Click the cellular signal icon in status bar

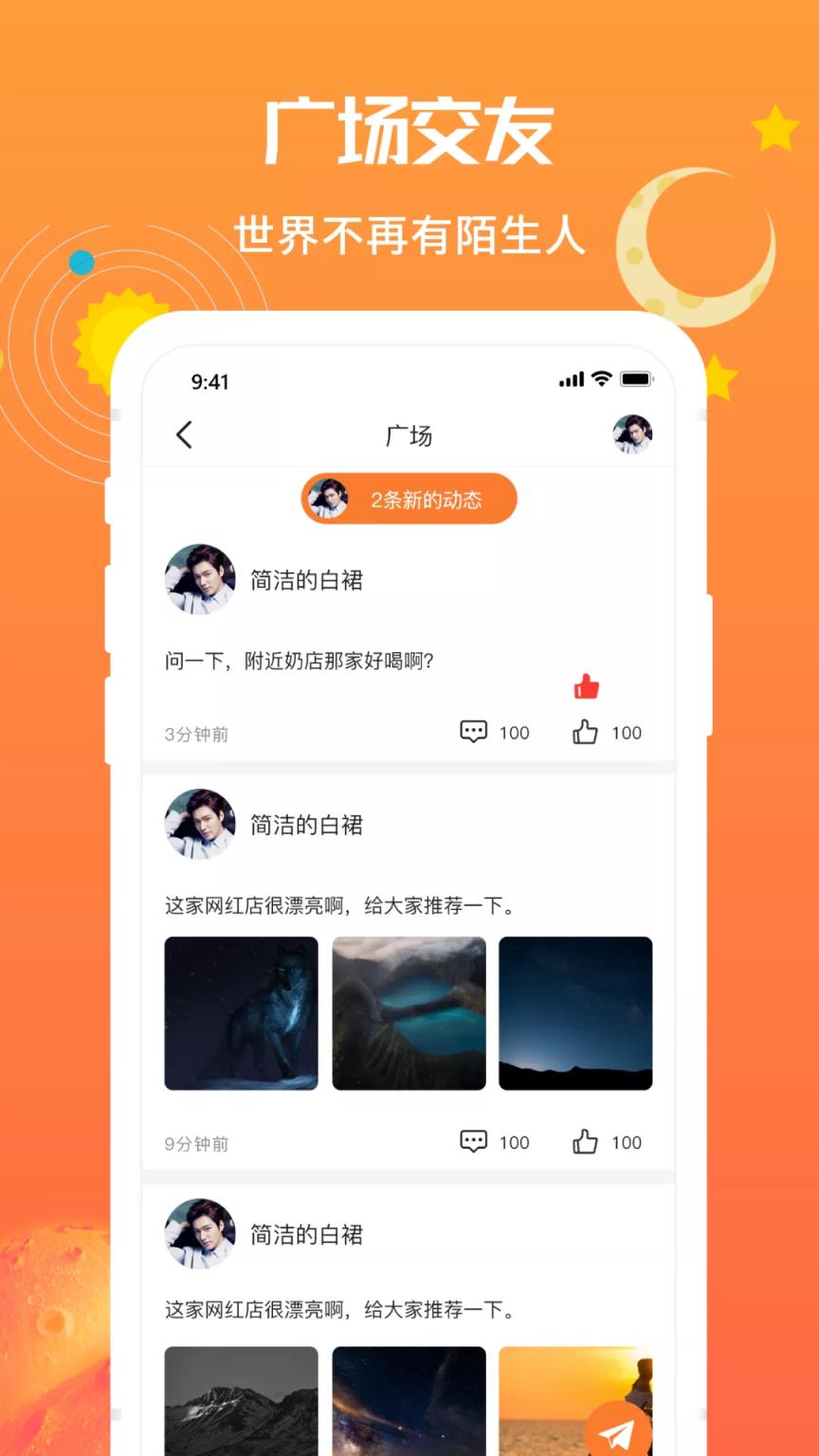click(570, 379)
